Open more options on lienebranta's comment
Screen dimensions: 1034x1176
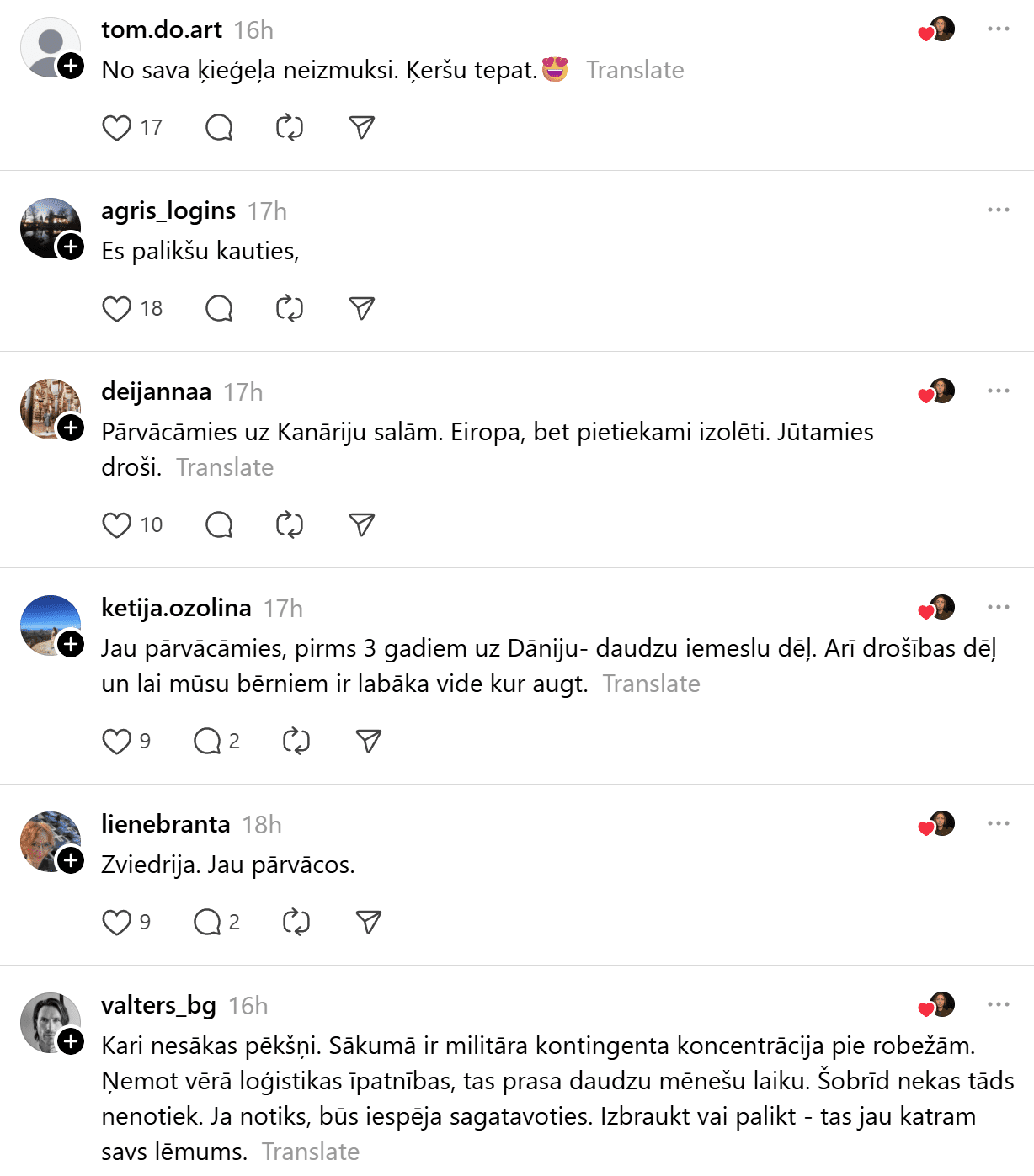click(x=998, y=823)
